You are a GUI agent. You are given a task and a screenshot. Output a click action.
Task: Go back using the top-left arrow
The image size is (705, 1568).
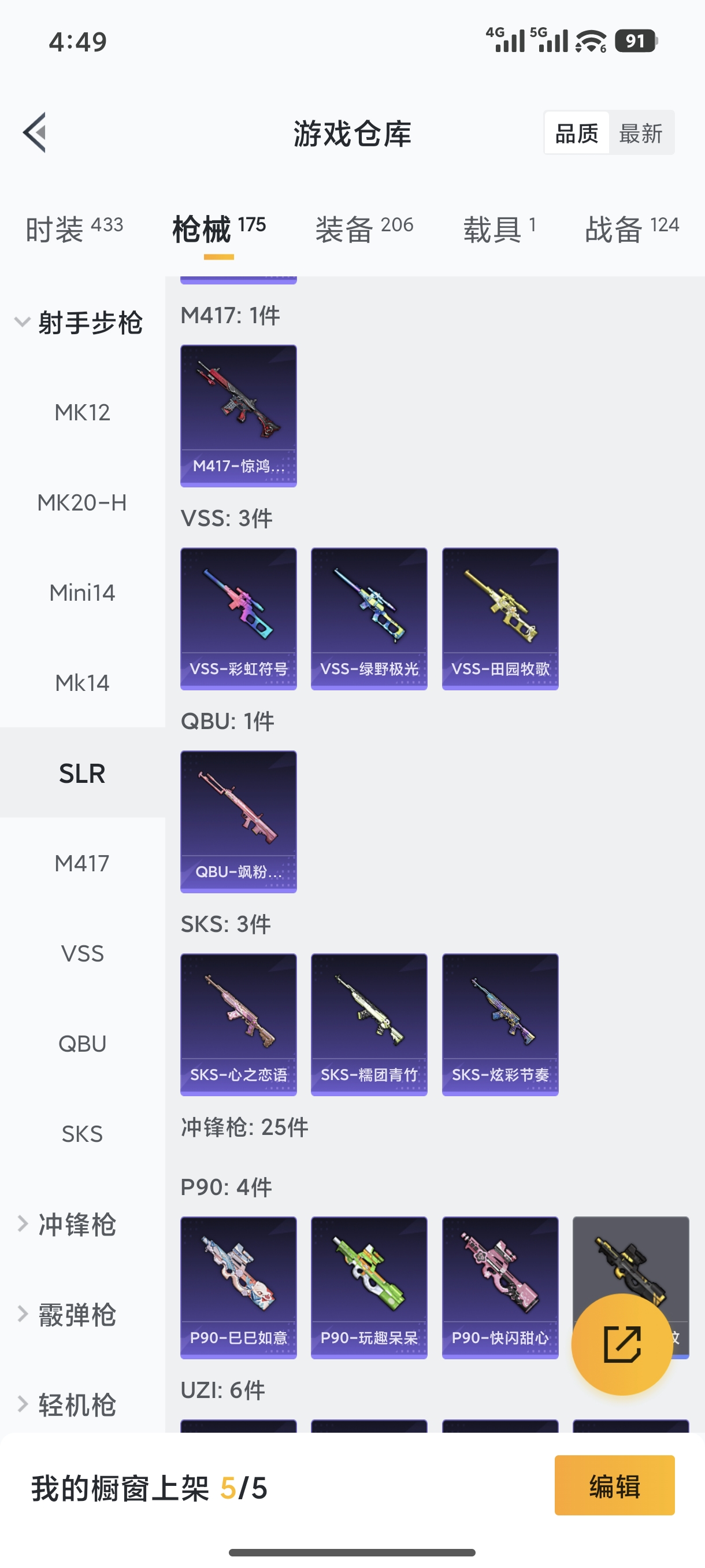coord(35,132)
